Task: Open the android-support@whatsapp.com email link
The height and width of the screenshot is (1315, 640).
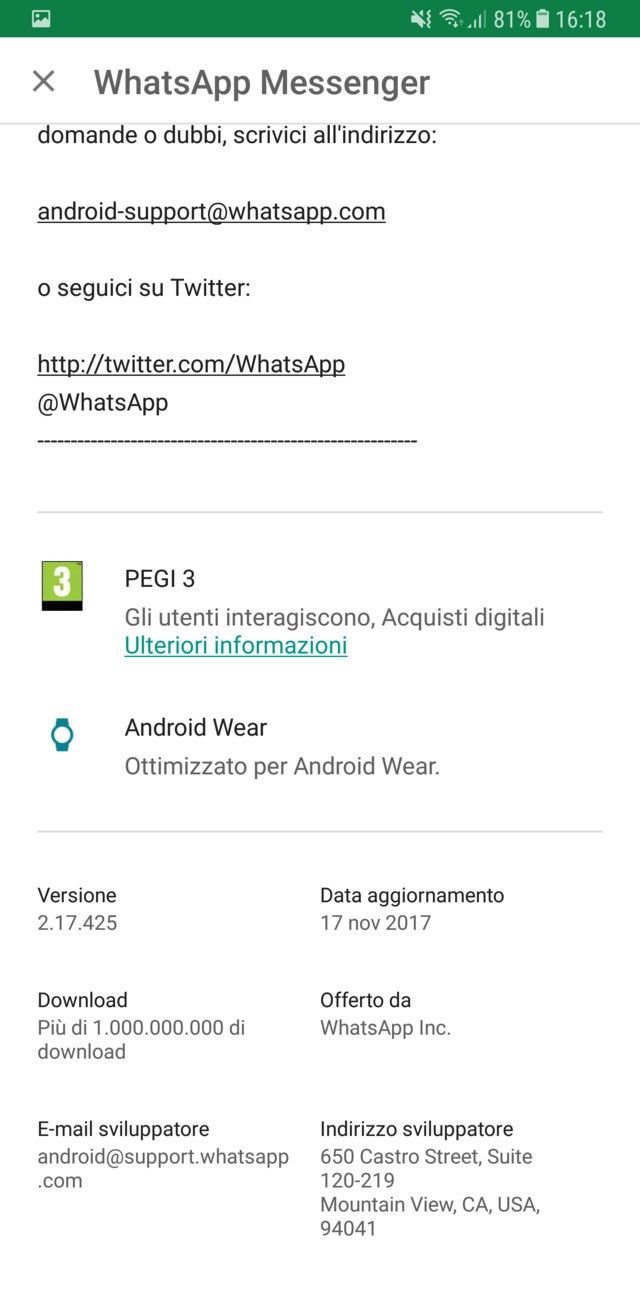Action: tap(211, 211)
